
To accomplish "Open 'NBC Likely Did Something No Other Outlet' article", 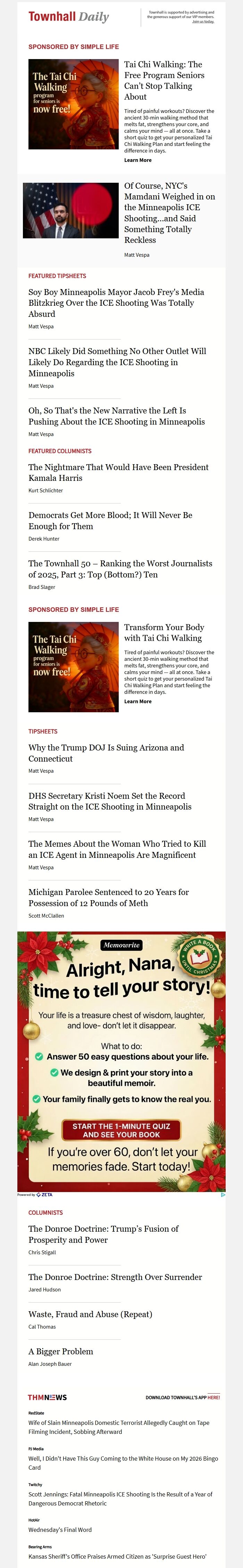I will 117,362.
